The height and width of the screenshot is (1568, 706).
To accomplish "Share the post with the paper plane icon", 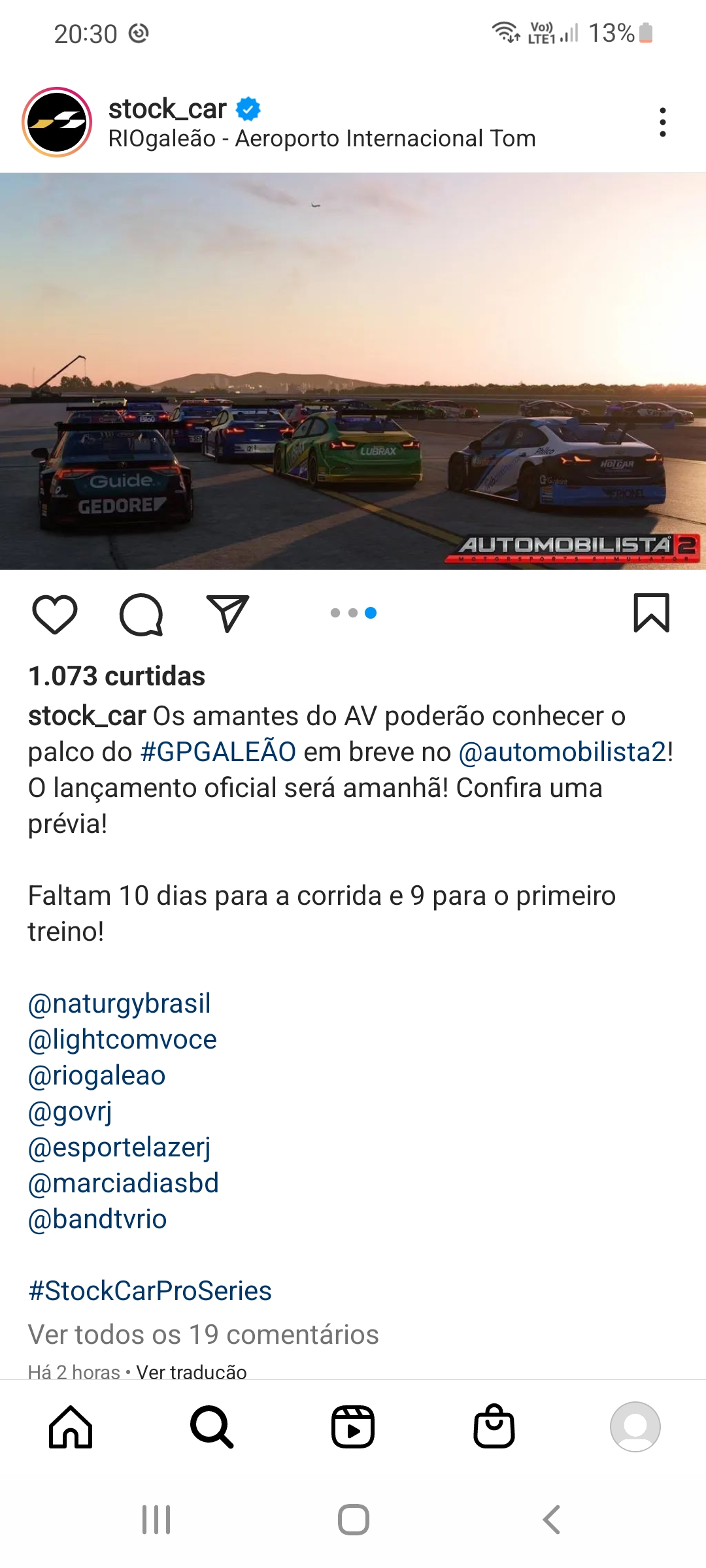I will 227,614.
